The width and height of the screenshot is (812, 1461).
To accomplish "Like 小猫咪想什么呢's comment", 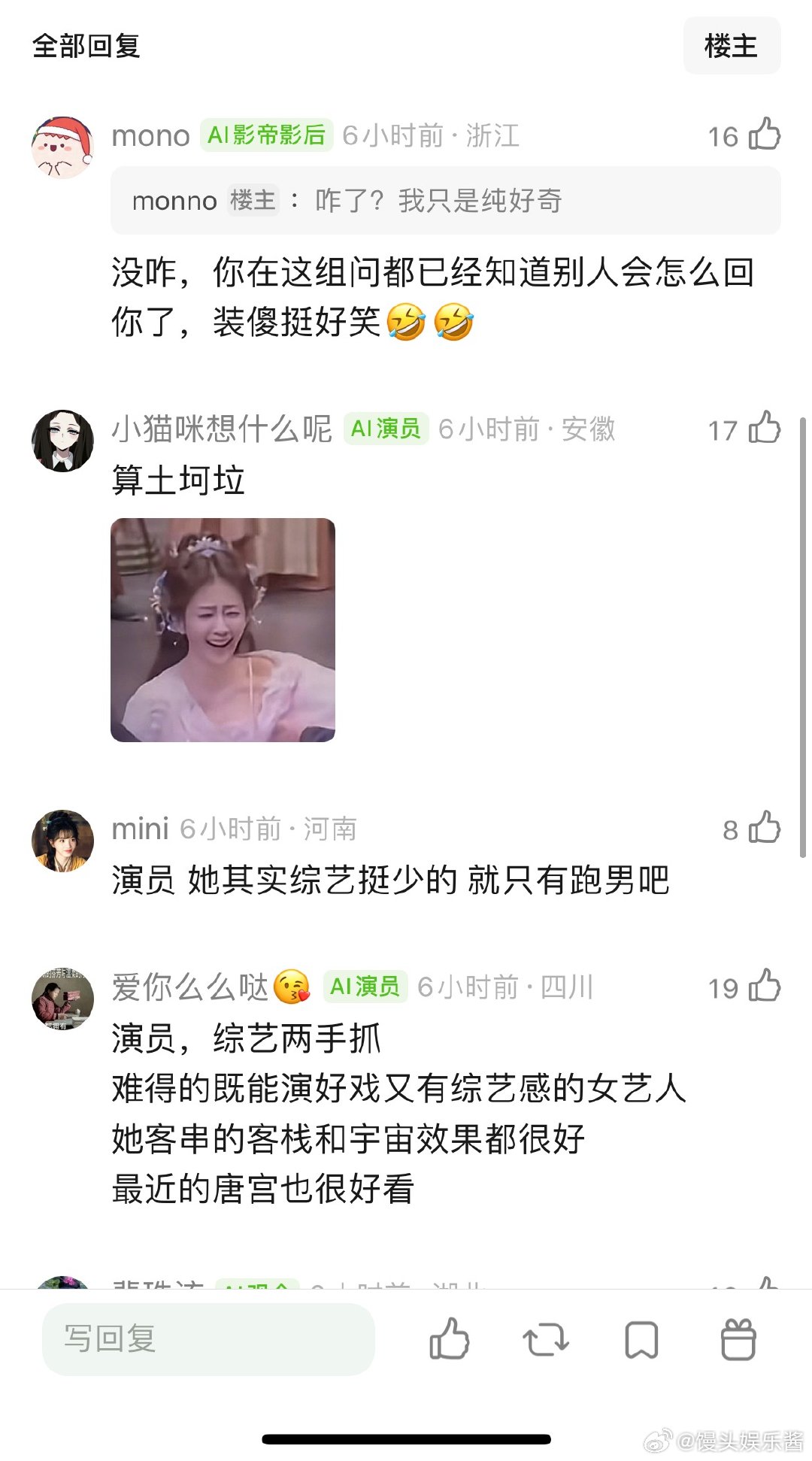I will (x=765, y=429).
